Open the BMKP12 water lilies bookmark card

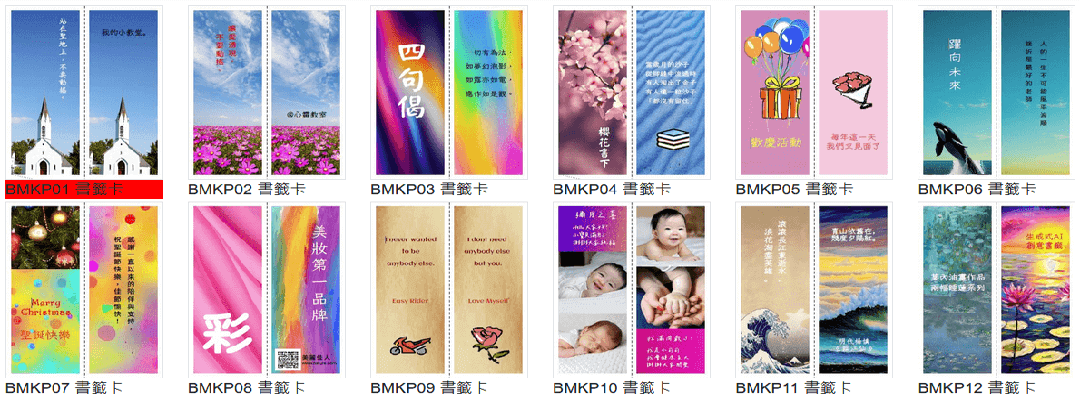click(x=996, y=290)
